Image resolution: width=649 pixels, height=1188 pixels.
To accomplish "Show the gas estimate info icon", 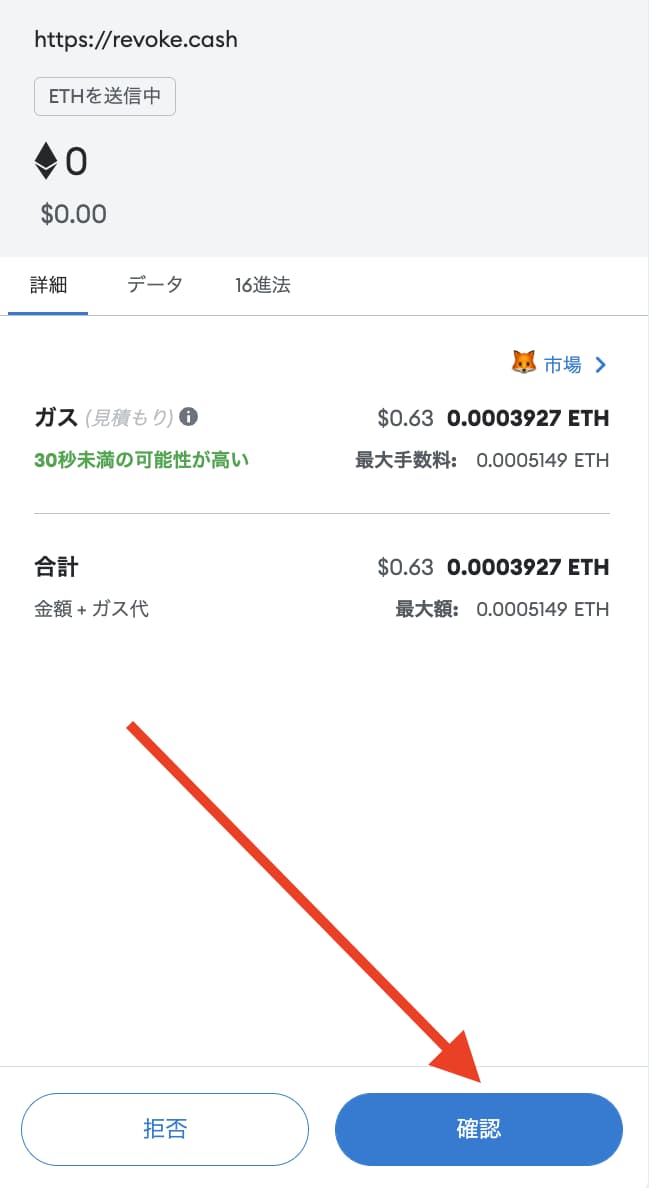I will tap(189, 417).
